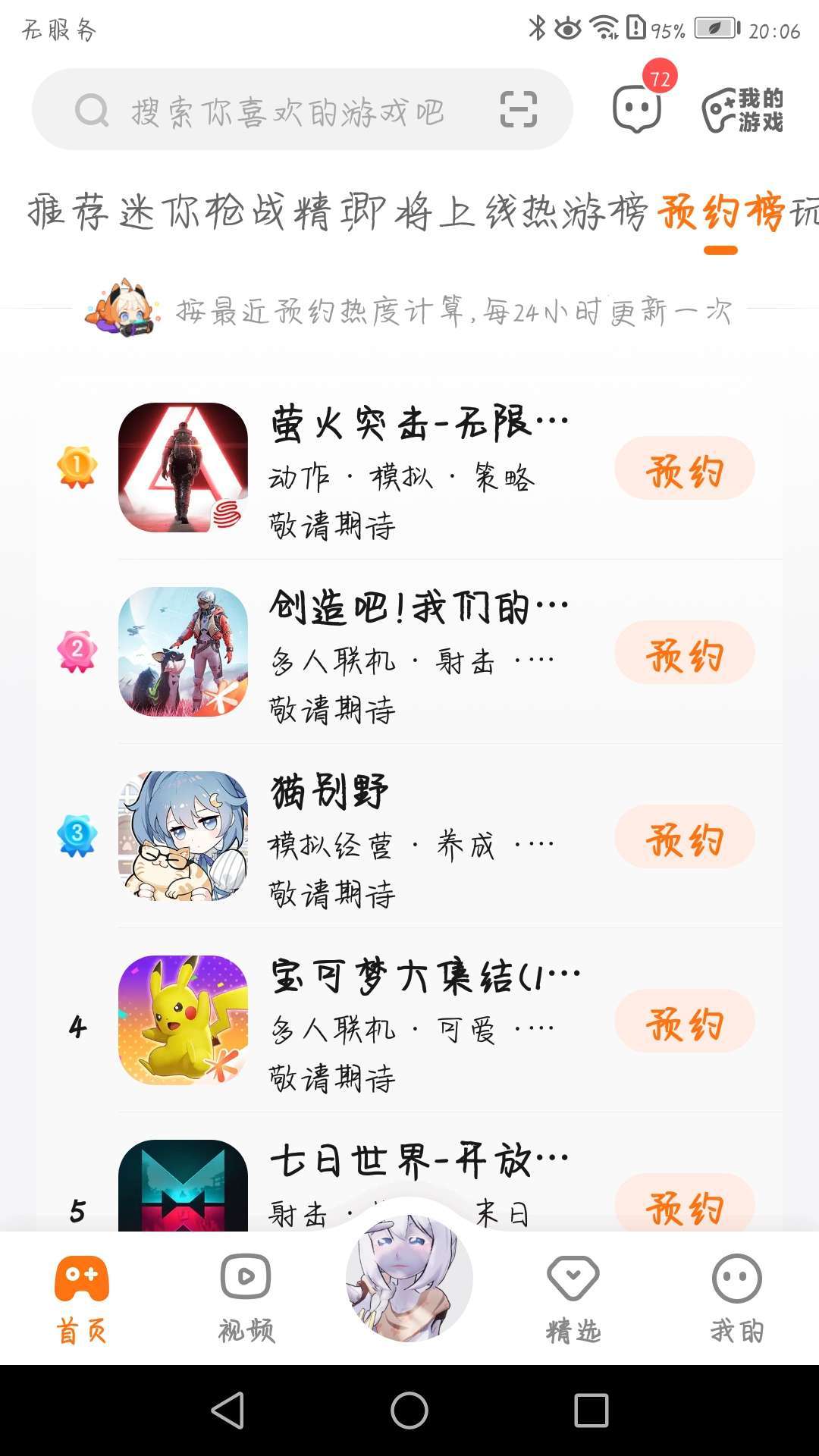Select the 预约榜 tab
Image resolution: width=819 pixels, height=1456 pixels.
coord(720,212)
